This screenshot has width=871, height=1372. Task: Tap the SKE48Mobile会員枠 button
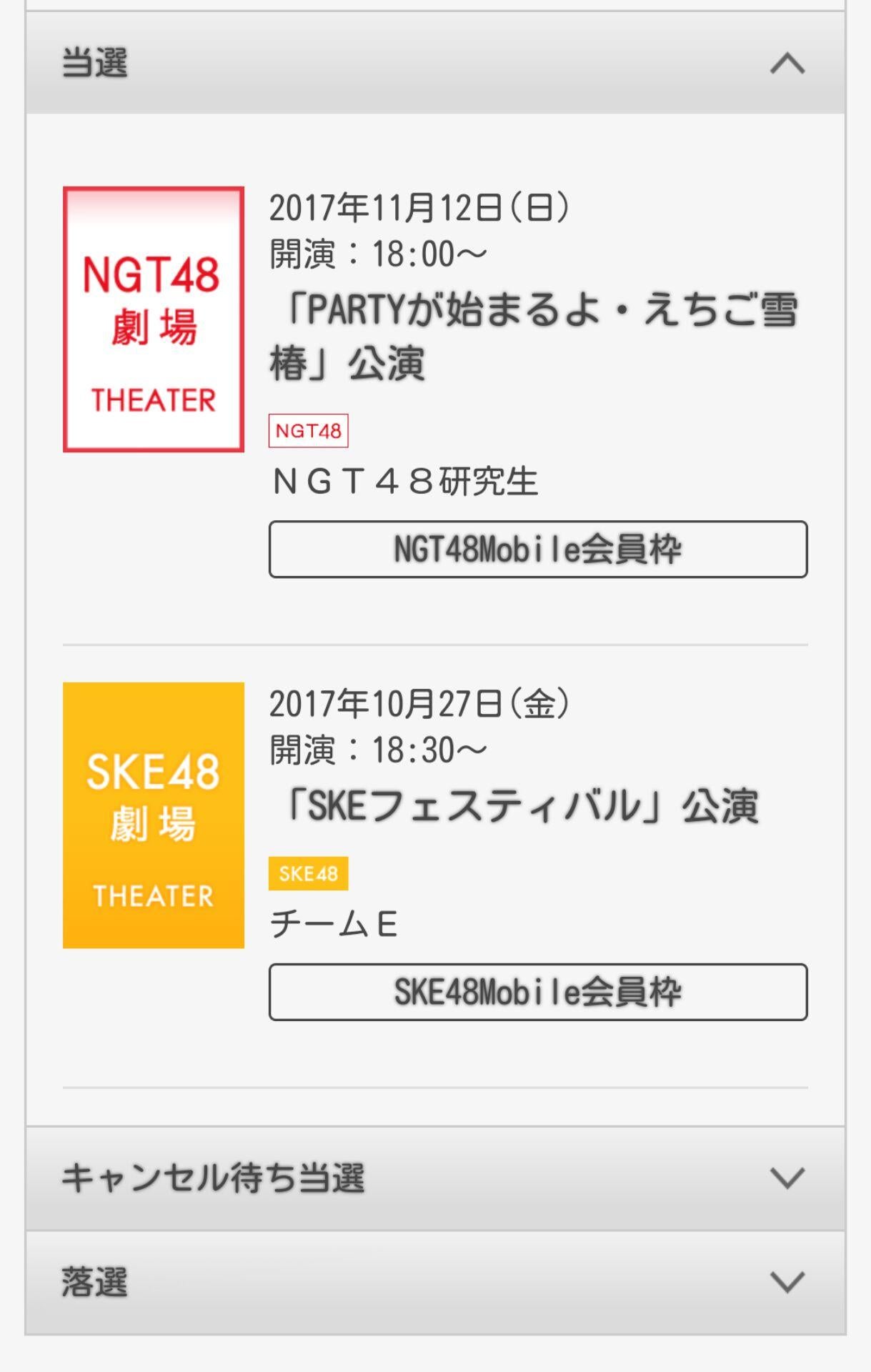[x=538, y=992]
